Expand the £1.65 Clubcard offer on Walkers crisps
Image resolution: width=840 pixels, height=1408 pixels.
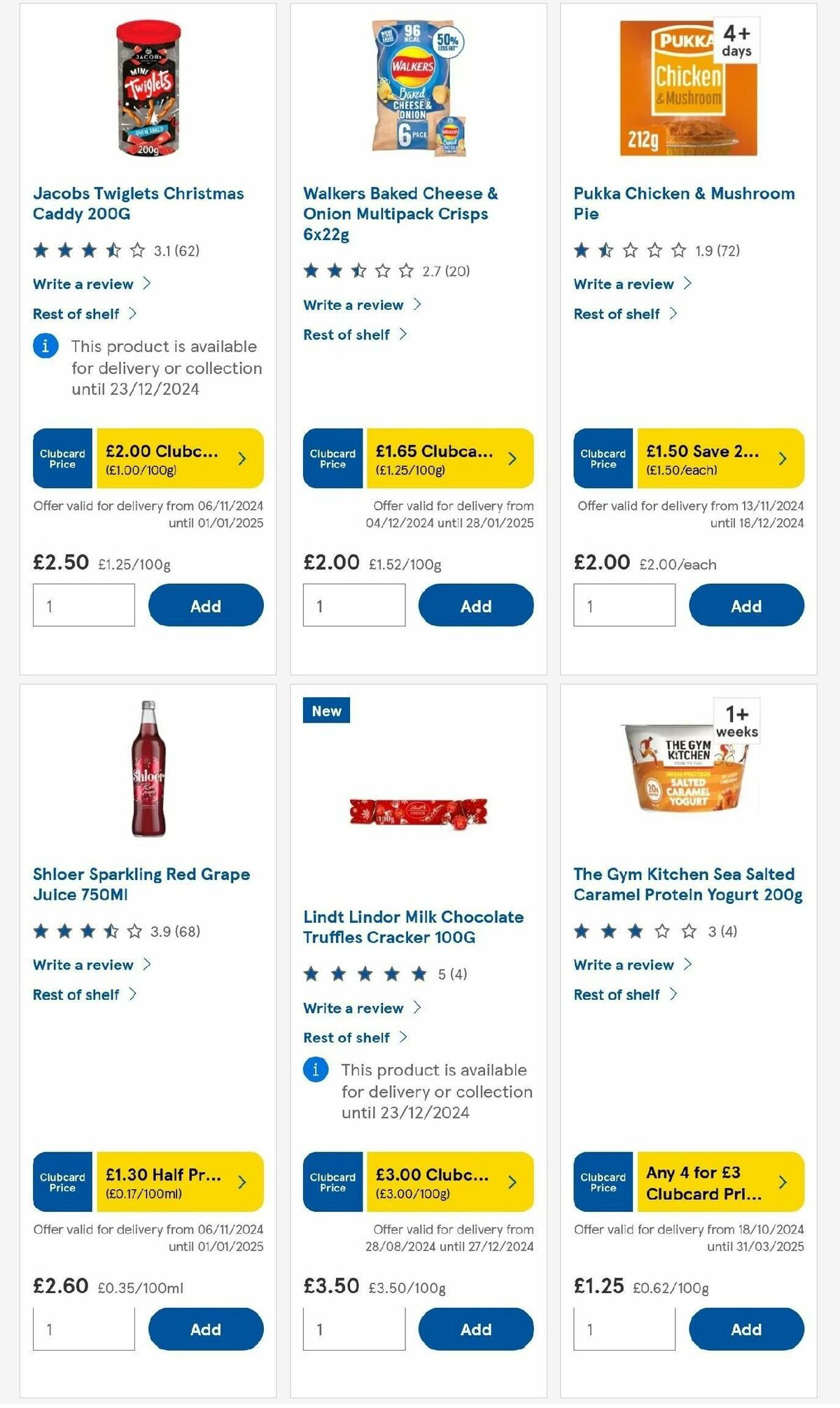point(448,459)
